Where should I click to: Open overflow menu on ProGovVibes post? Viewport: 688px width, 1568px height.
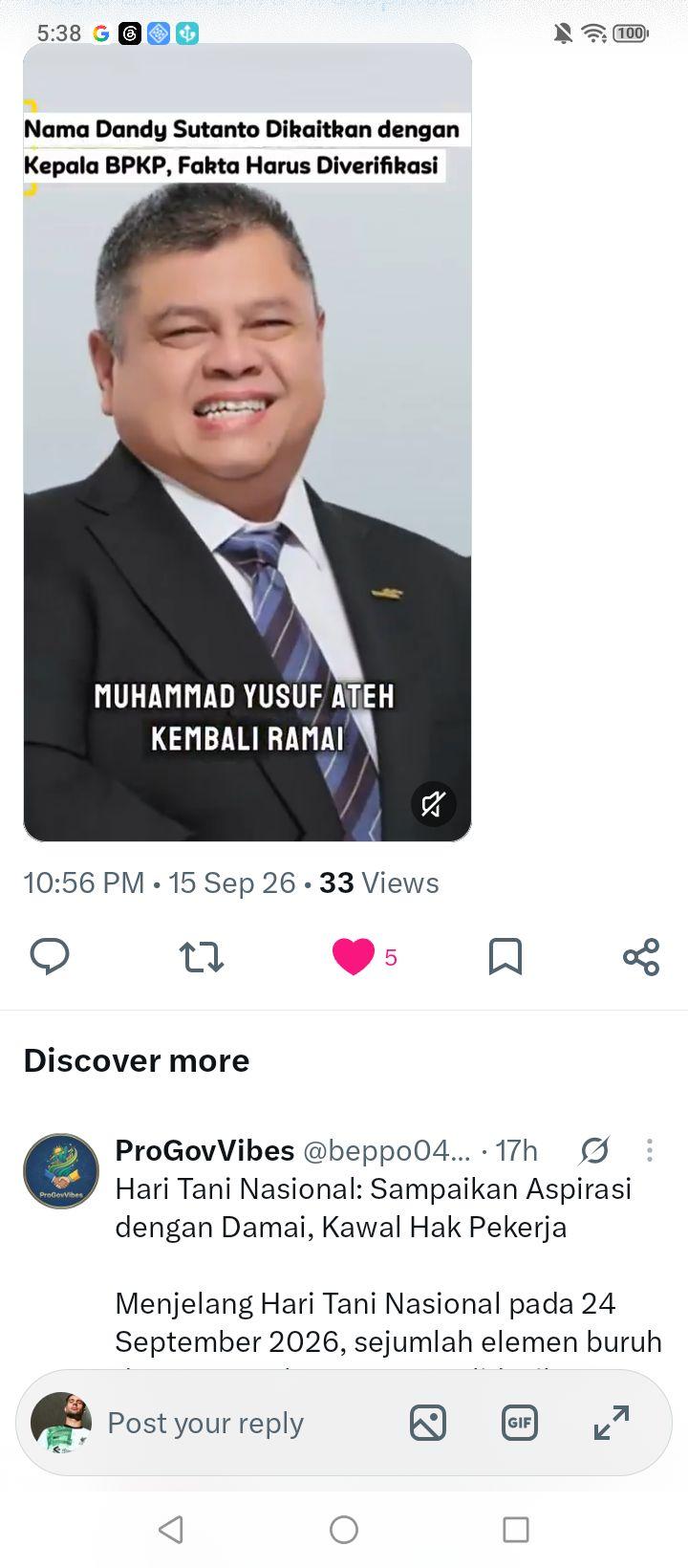point(650,1150)
